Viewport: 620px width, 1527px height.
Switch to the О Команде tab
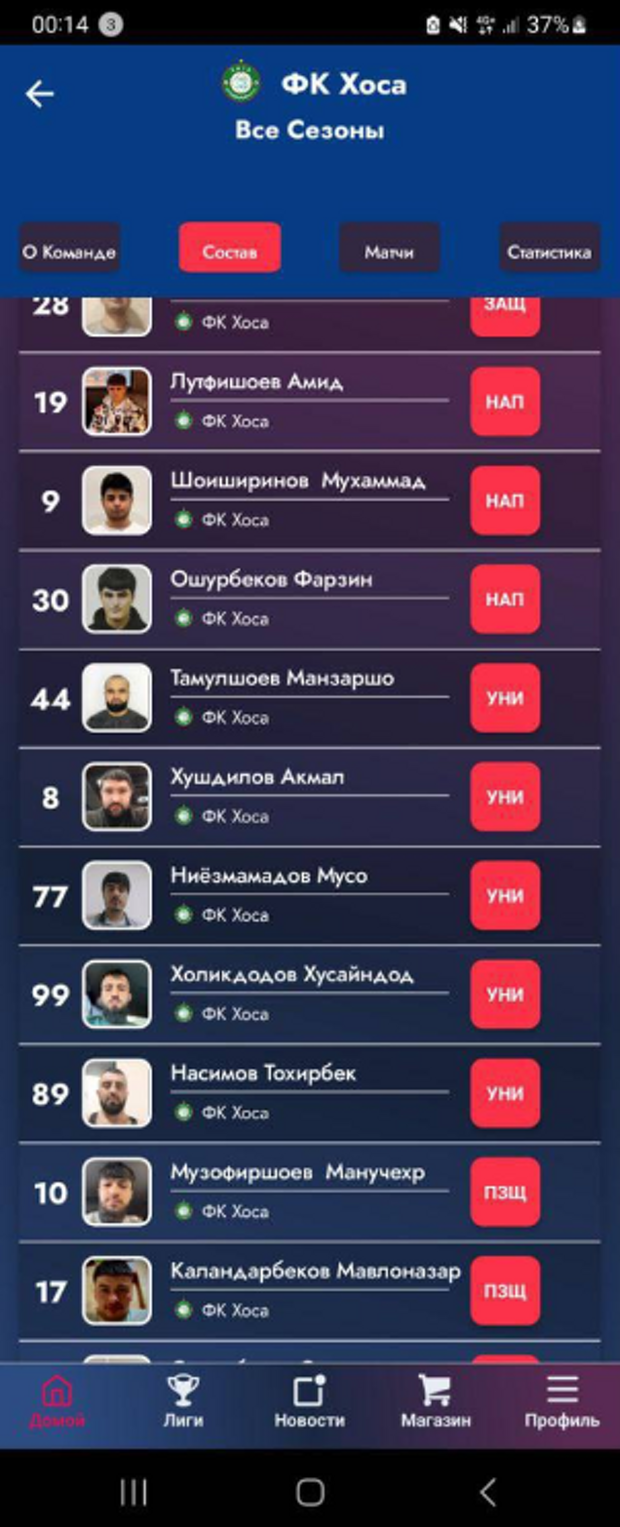70,249
